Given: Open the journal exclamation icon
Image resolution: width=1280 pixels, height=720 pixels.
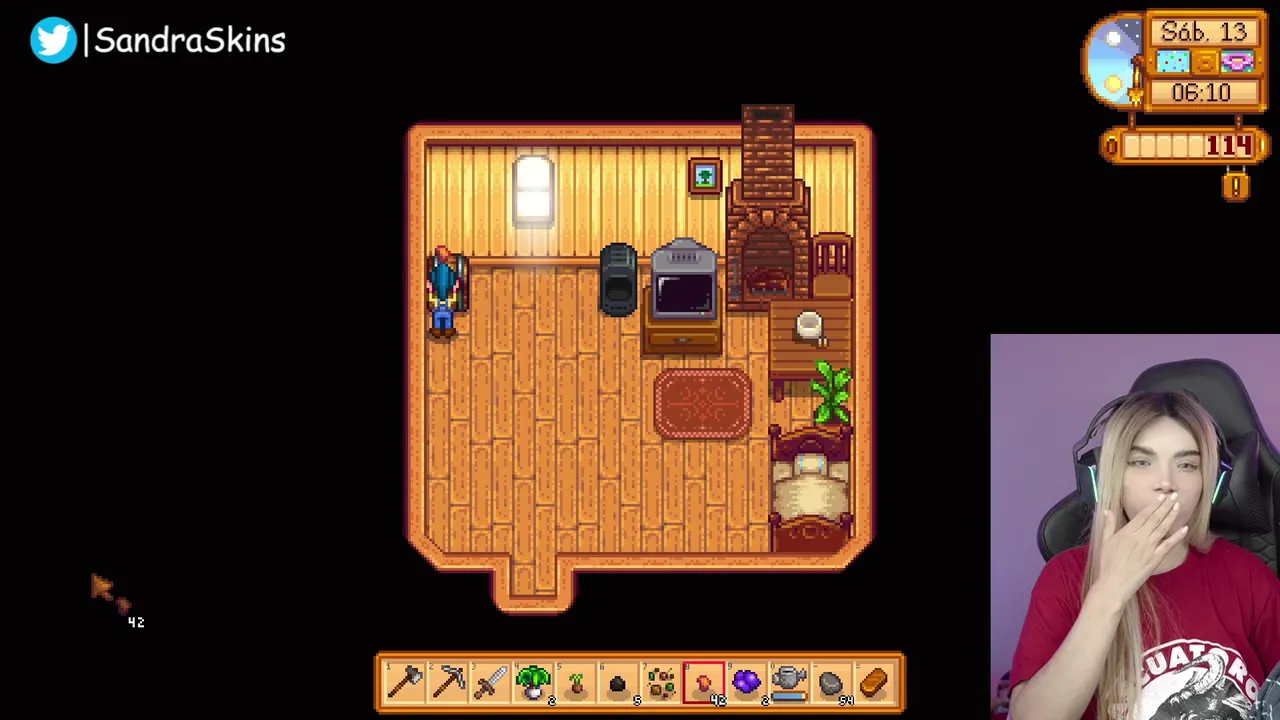Looking at the screenshot, I should (1237, 186).
